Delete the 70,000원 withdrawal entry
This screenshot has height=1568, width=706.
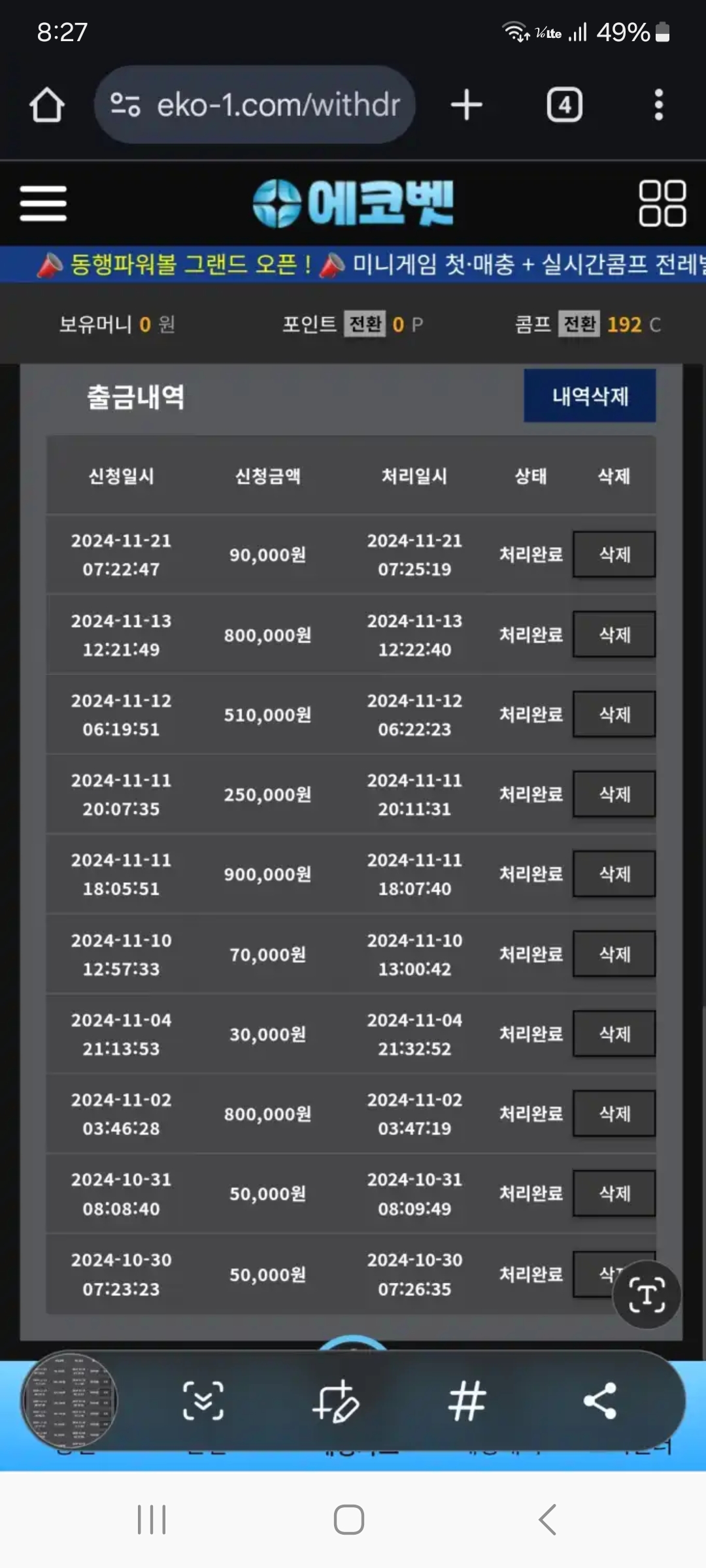[614, 954]
